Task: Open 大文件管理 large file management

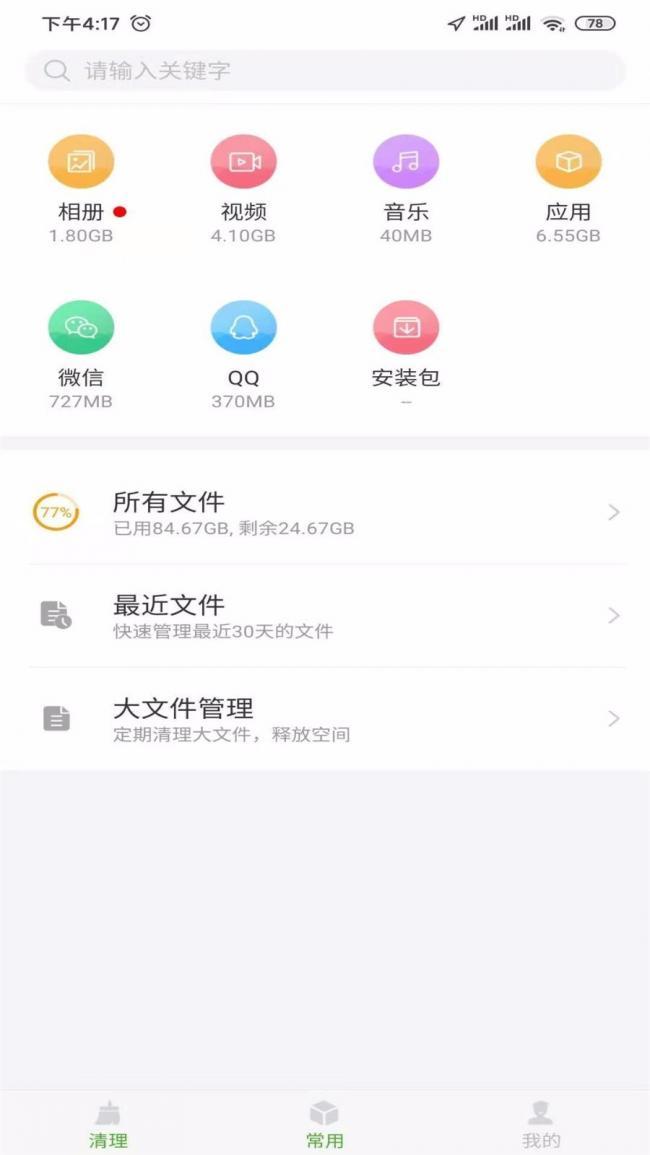Action: click(x=325, y=719)
